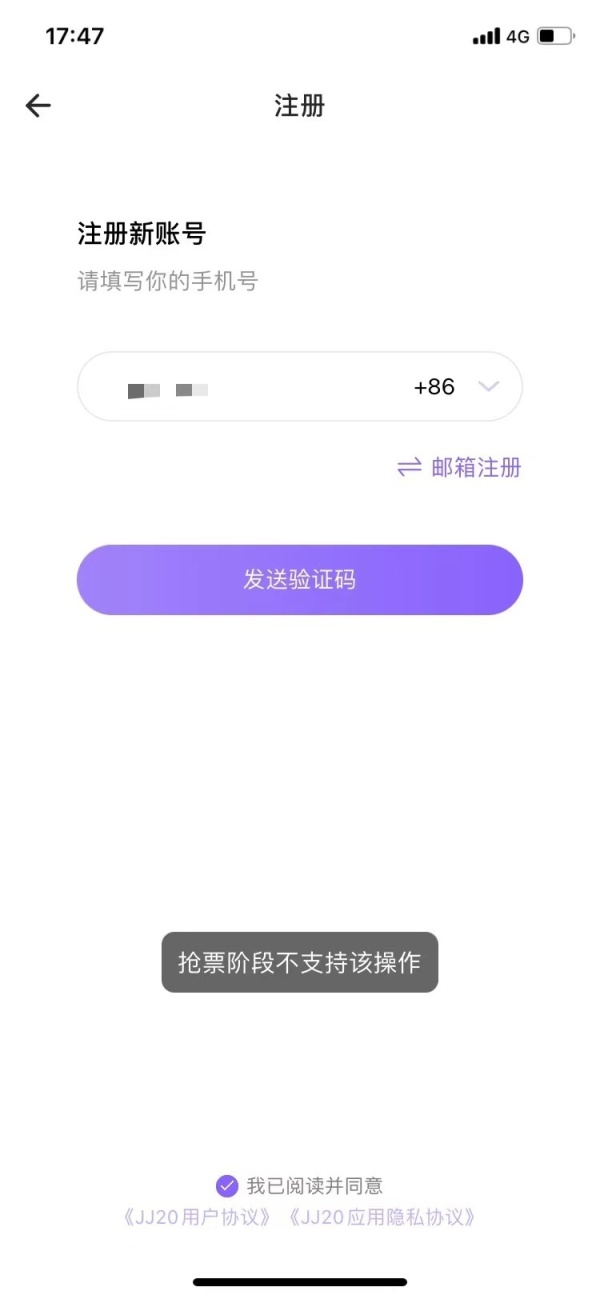
Task: Open the 《JJ20用户协议》 link
Action: [x=196, y=1217]
